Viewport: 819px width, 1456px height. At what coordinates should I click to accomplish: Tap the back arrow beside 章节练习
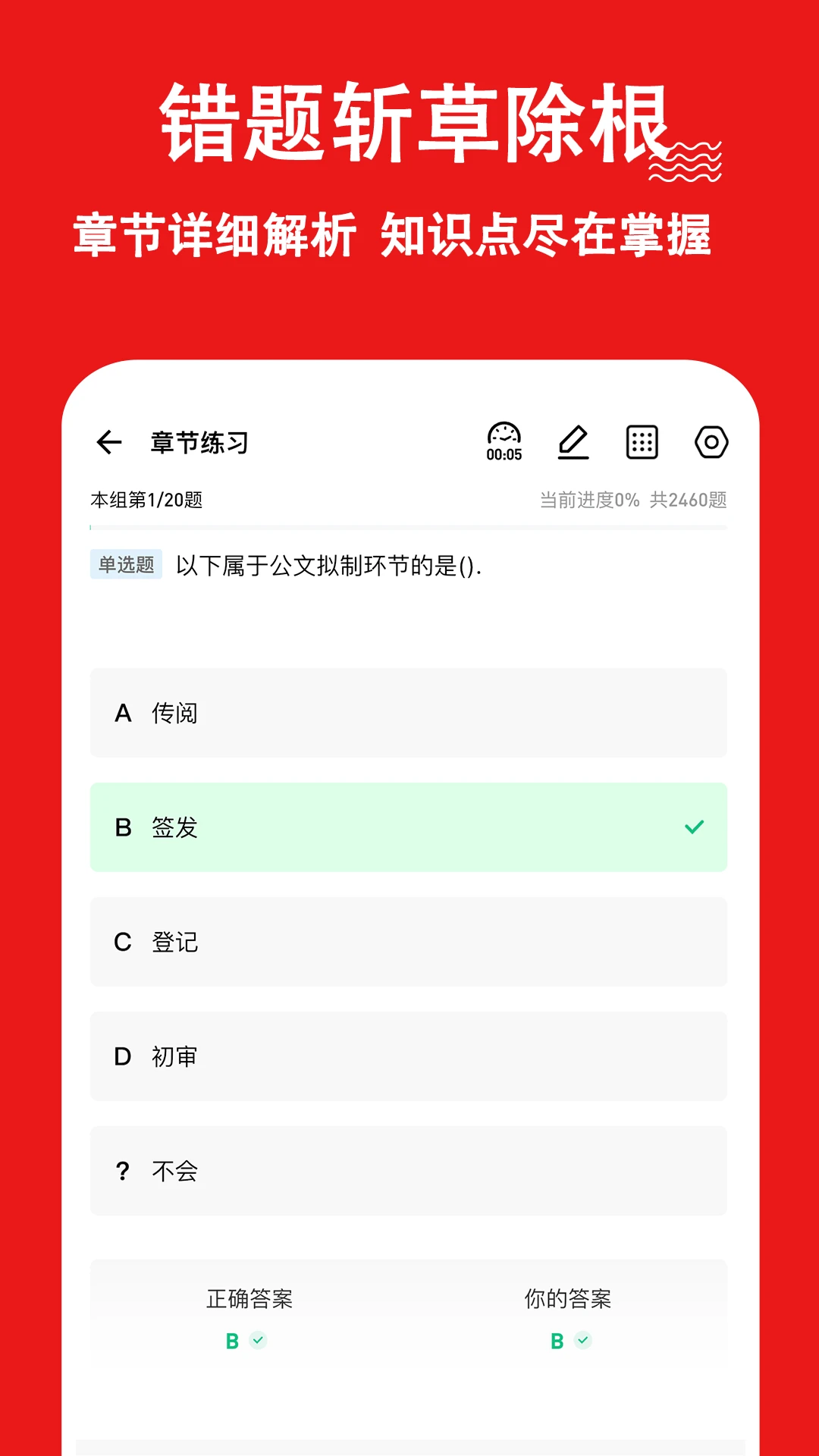108,442
